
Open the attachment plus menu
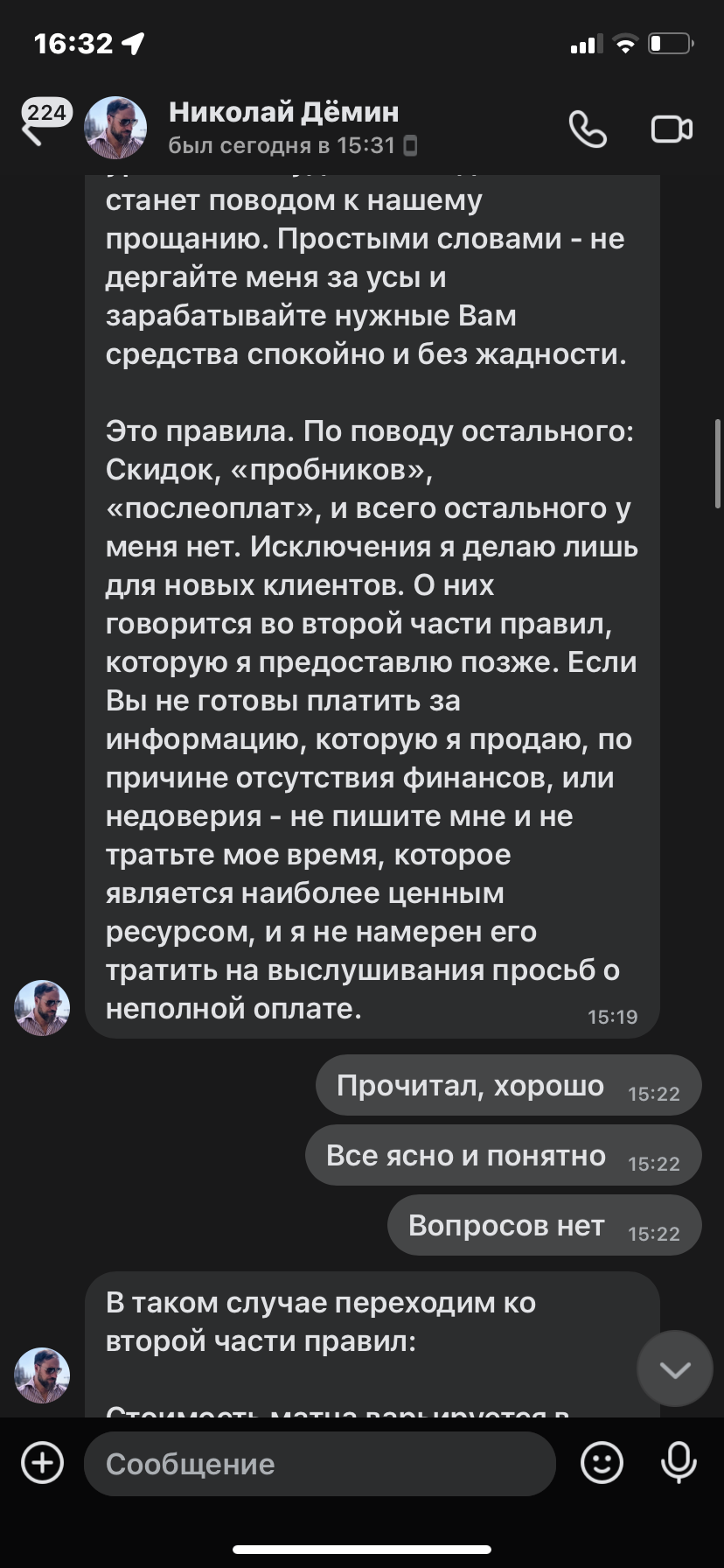[x=42, y=1463]
